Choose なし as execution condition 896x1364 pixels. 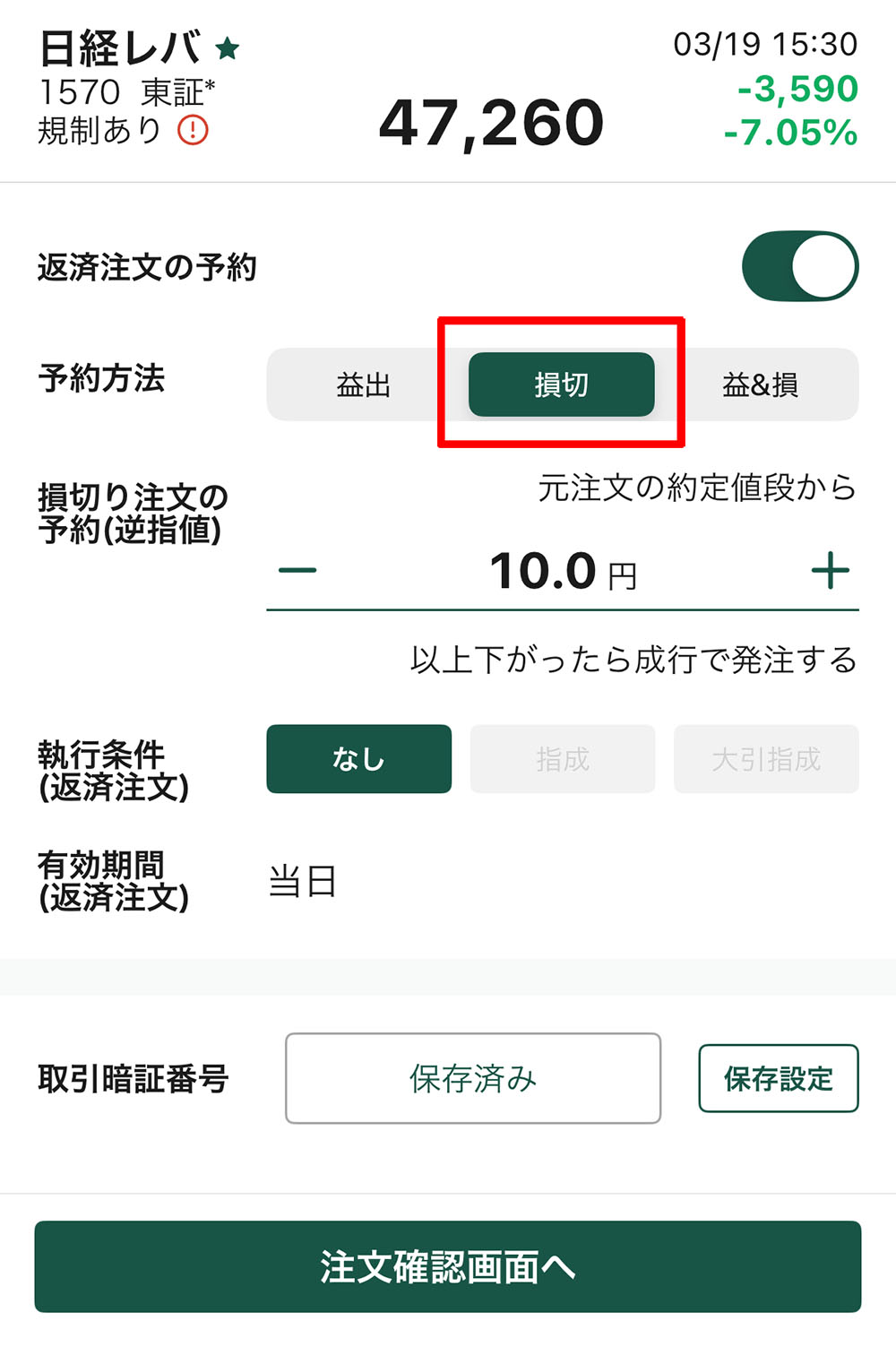[358, 759]
